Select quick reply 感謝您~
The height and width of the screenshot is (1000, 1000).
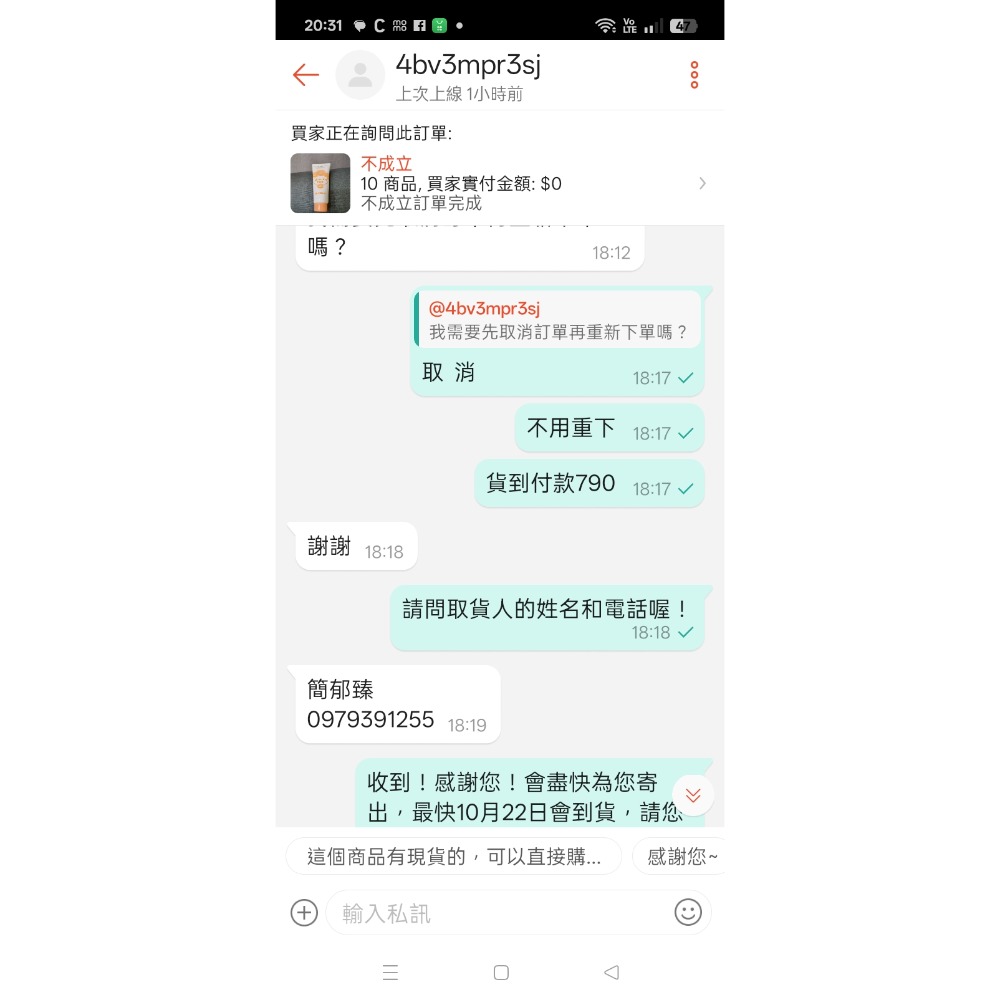pos(680,857)
